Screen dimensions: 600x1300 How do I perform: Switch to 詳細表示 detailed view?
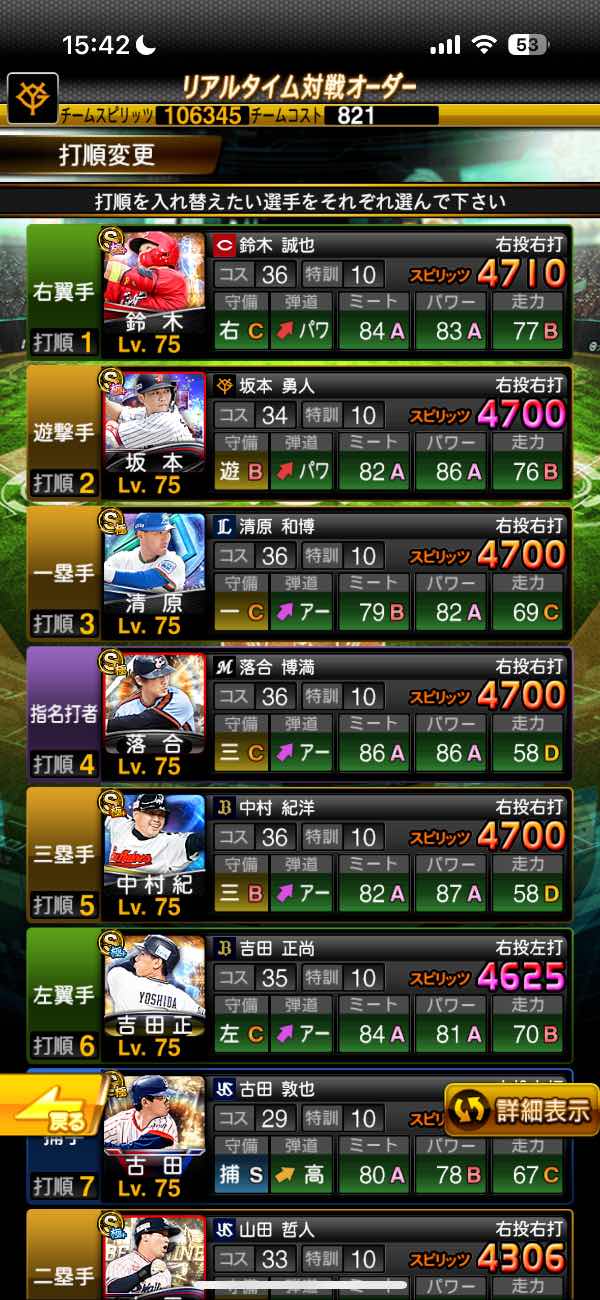coord(521,1109)
